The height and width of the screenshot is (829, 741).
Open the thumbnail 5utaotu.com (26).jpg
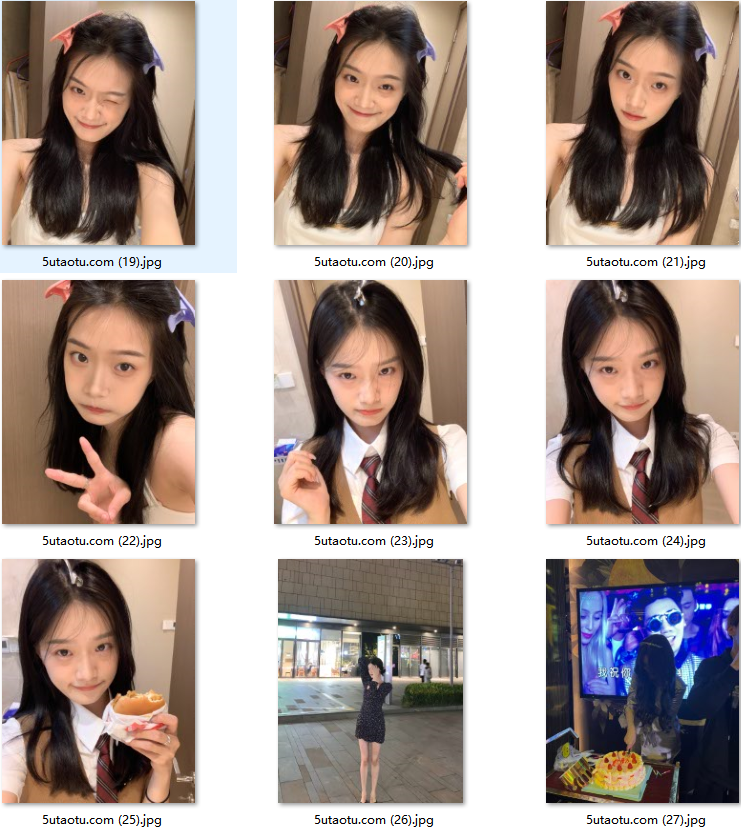pos(371,681)
